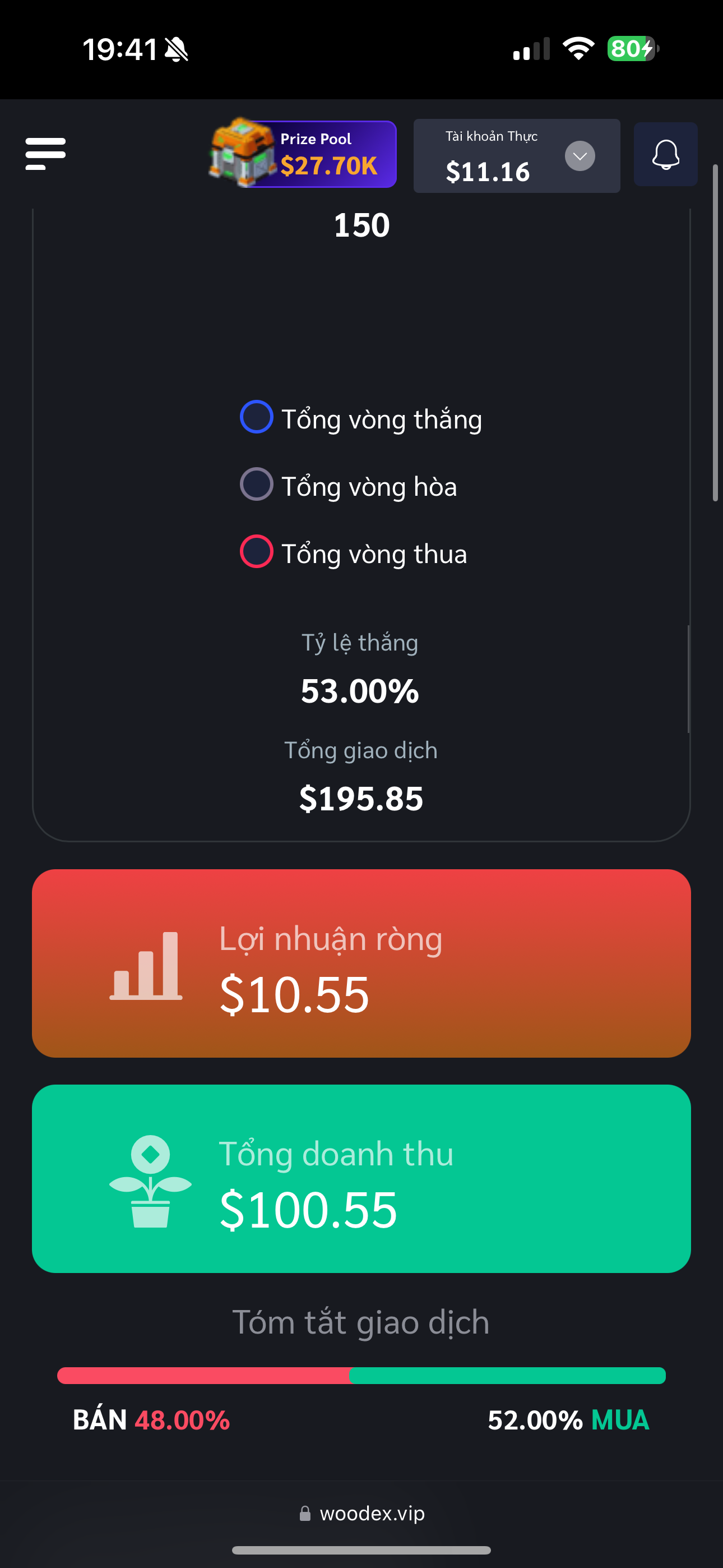Expand the Tài khoản Thực account dropdown
This screenshot has width=723, height=1568.
tap(580, 156)
